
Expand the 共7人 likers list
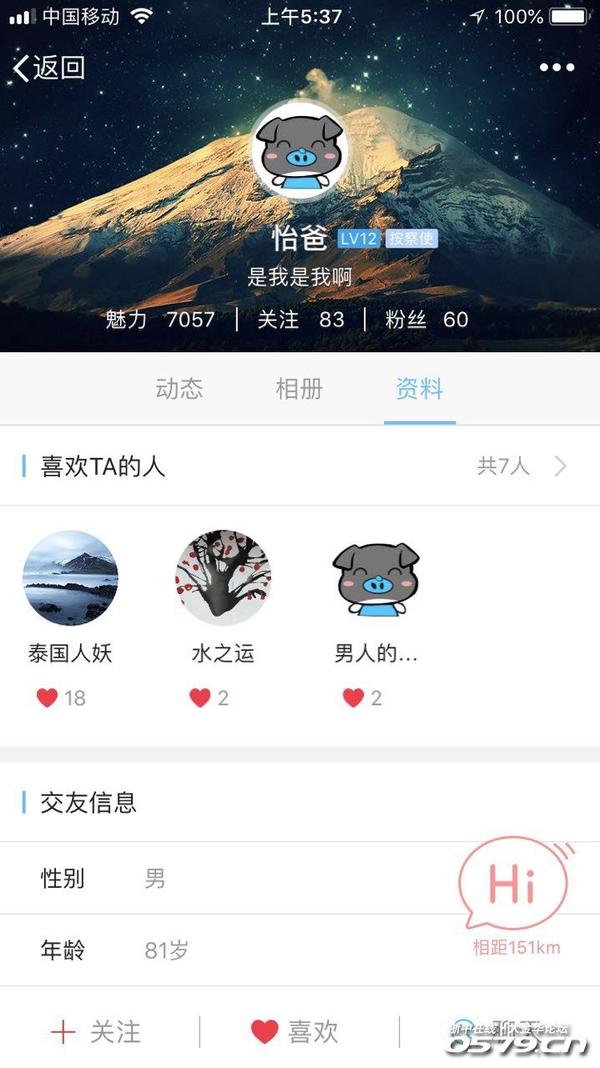pos(522,466)
